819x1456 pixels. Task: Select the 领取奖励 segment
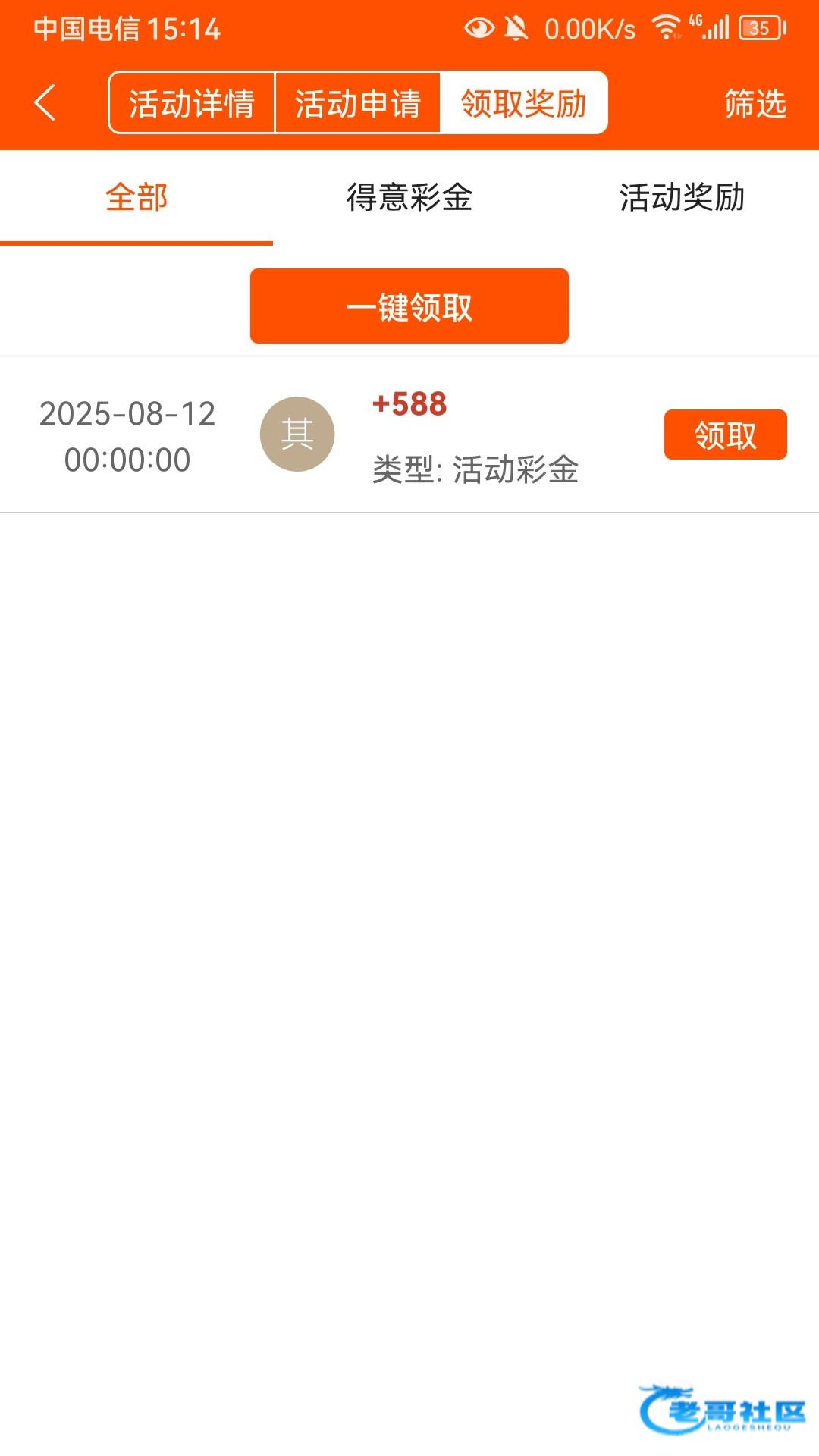tap(524, 102)
